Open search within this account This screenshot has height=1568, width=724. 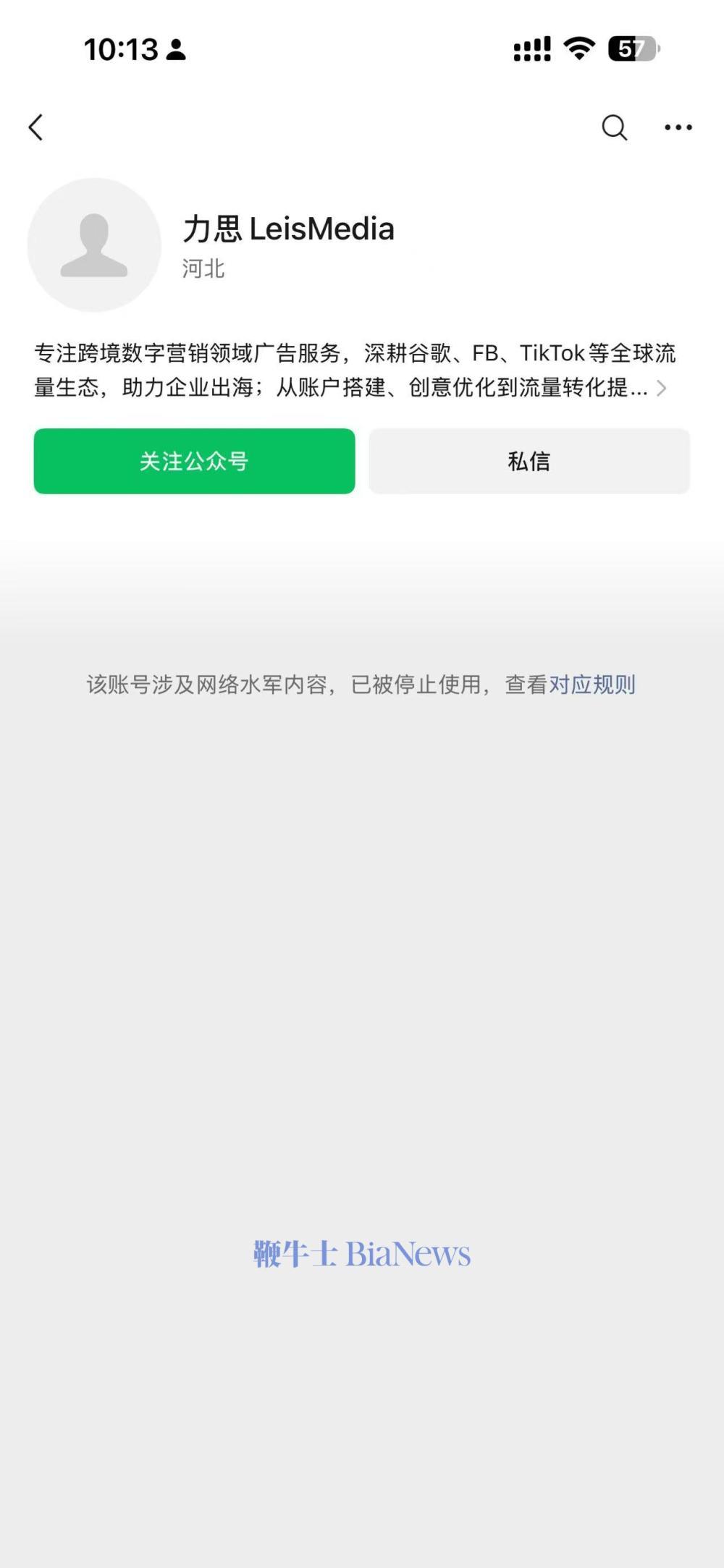click(x=614, y=127)
